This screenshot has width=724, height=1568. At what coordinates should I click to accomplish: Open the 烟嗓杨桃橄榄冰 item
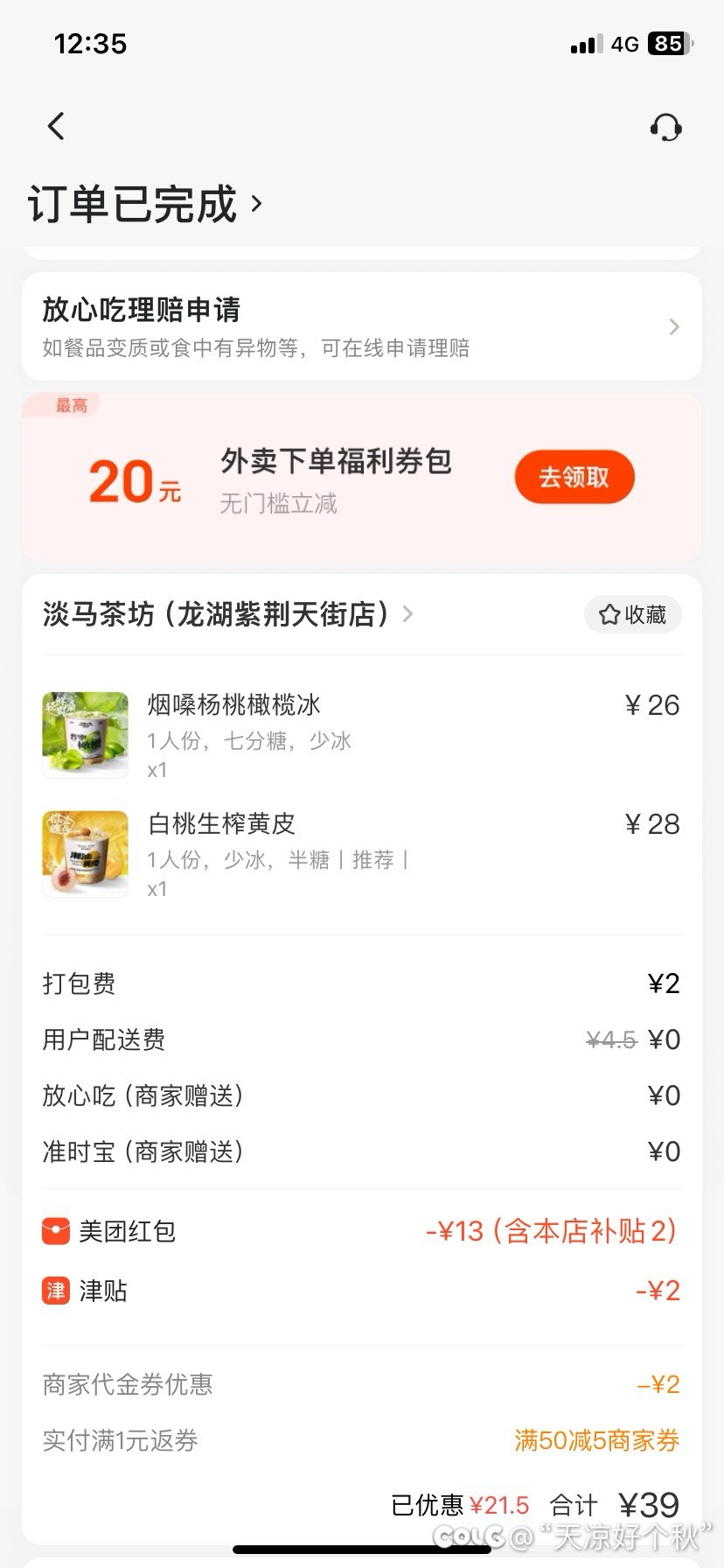click(361, 735)
